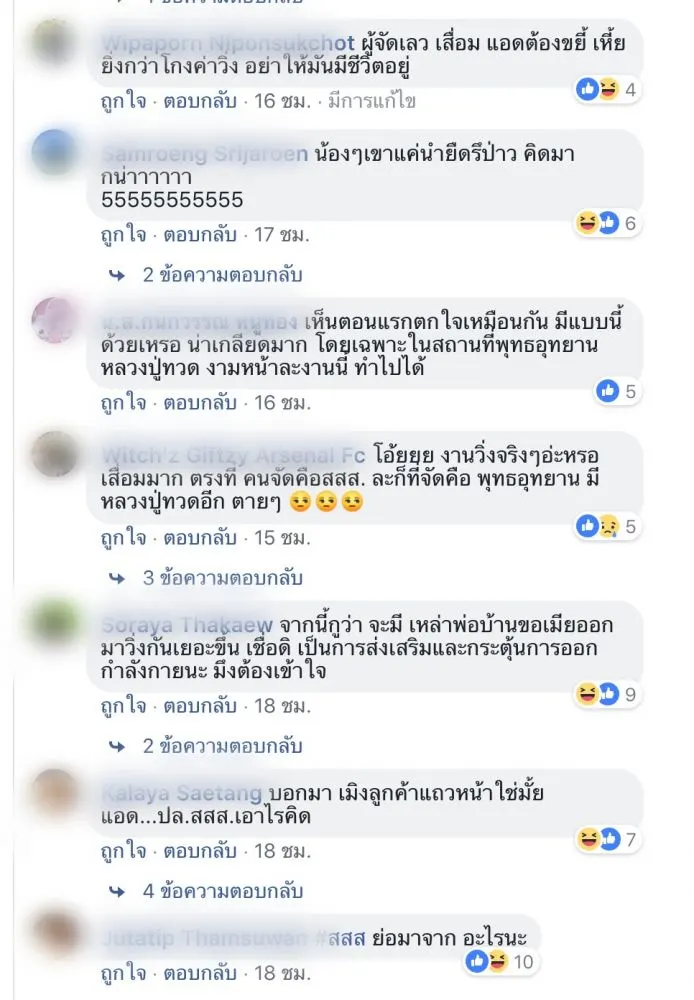View reactions on Jutatip Thamsuwan's comment
694x1000 pixels.
point(500,961)
